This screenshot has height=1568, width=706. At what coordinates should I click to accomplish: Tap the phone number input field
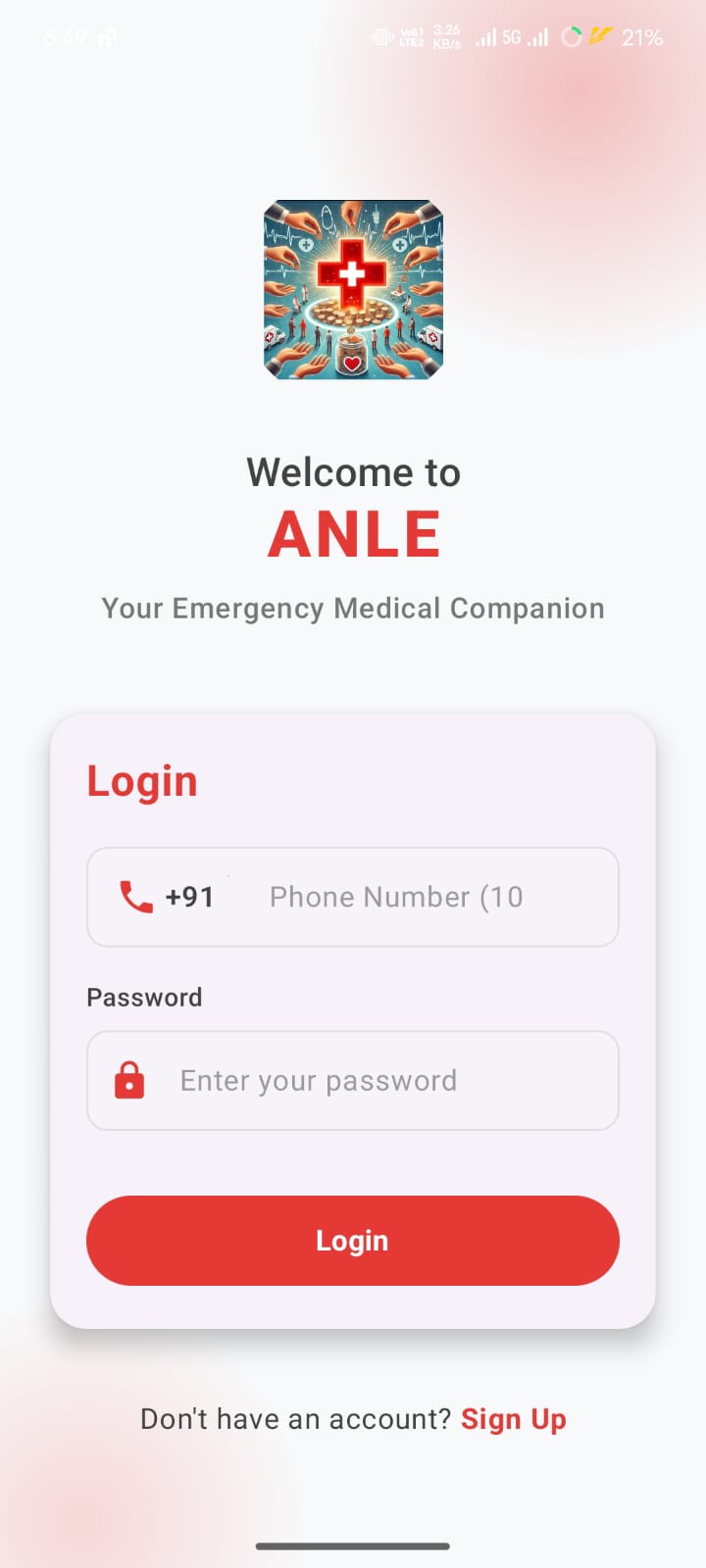(353, 897)
